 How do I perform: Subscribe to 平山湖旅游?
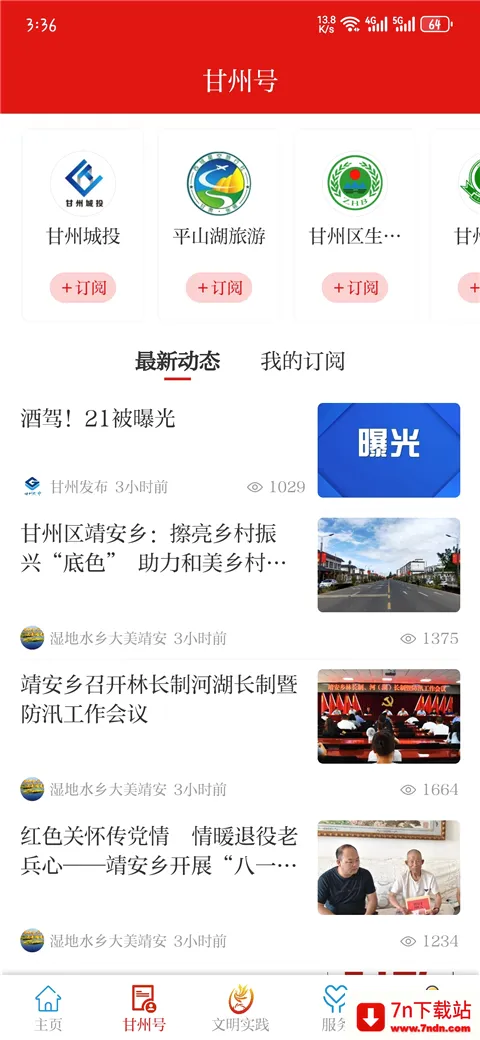click(x=219, y=288)
